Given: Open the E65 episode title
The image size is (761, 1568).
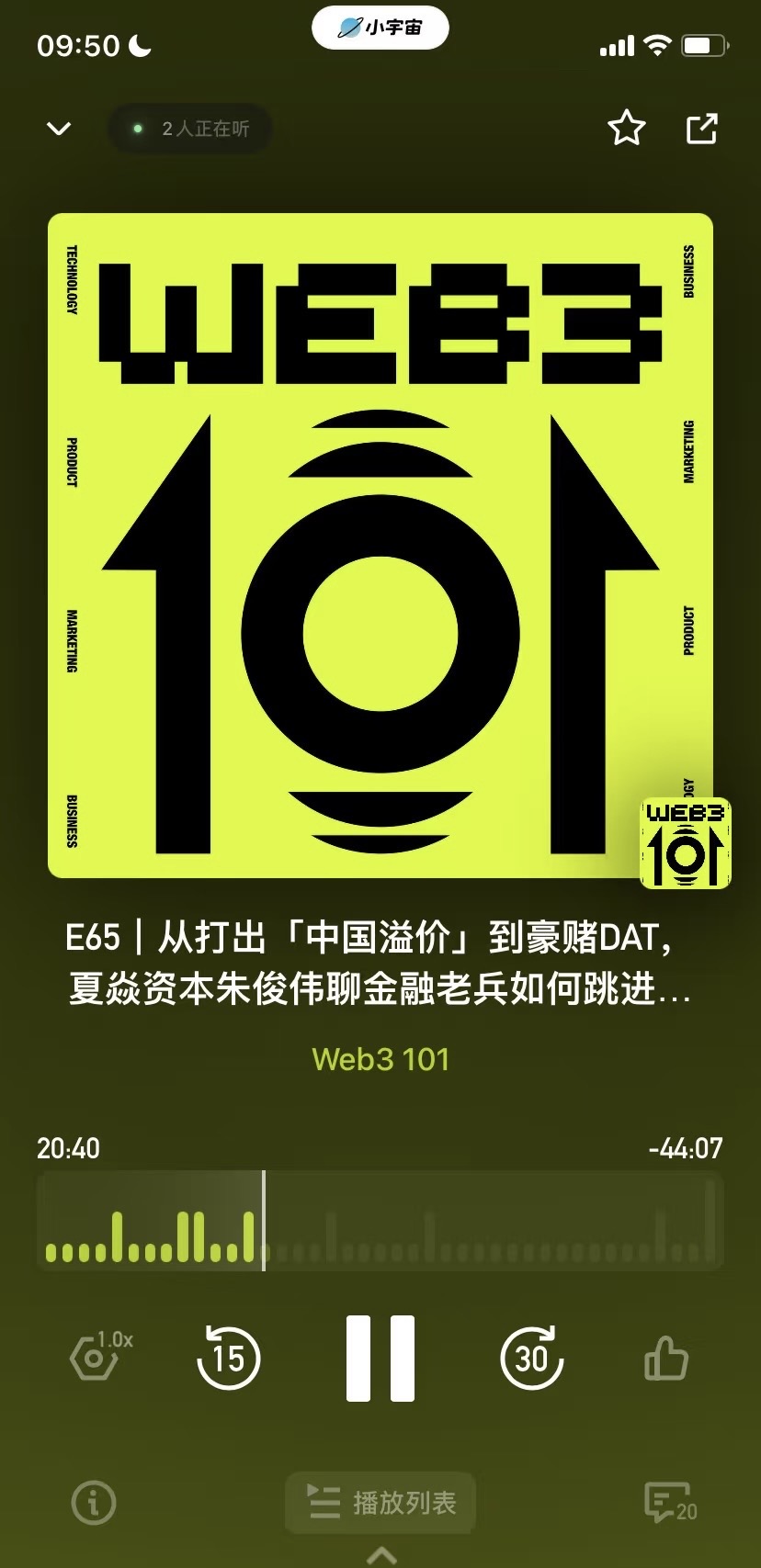Looking at the screenshot, I should click(x=379, y=964).
